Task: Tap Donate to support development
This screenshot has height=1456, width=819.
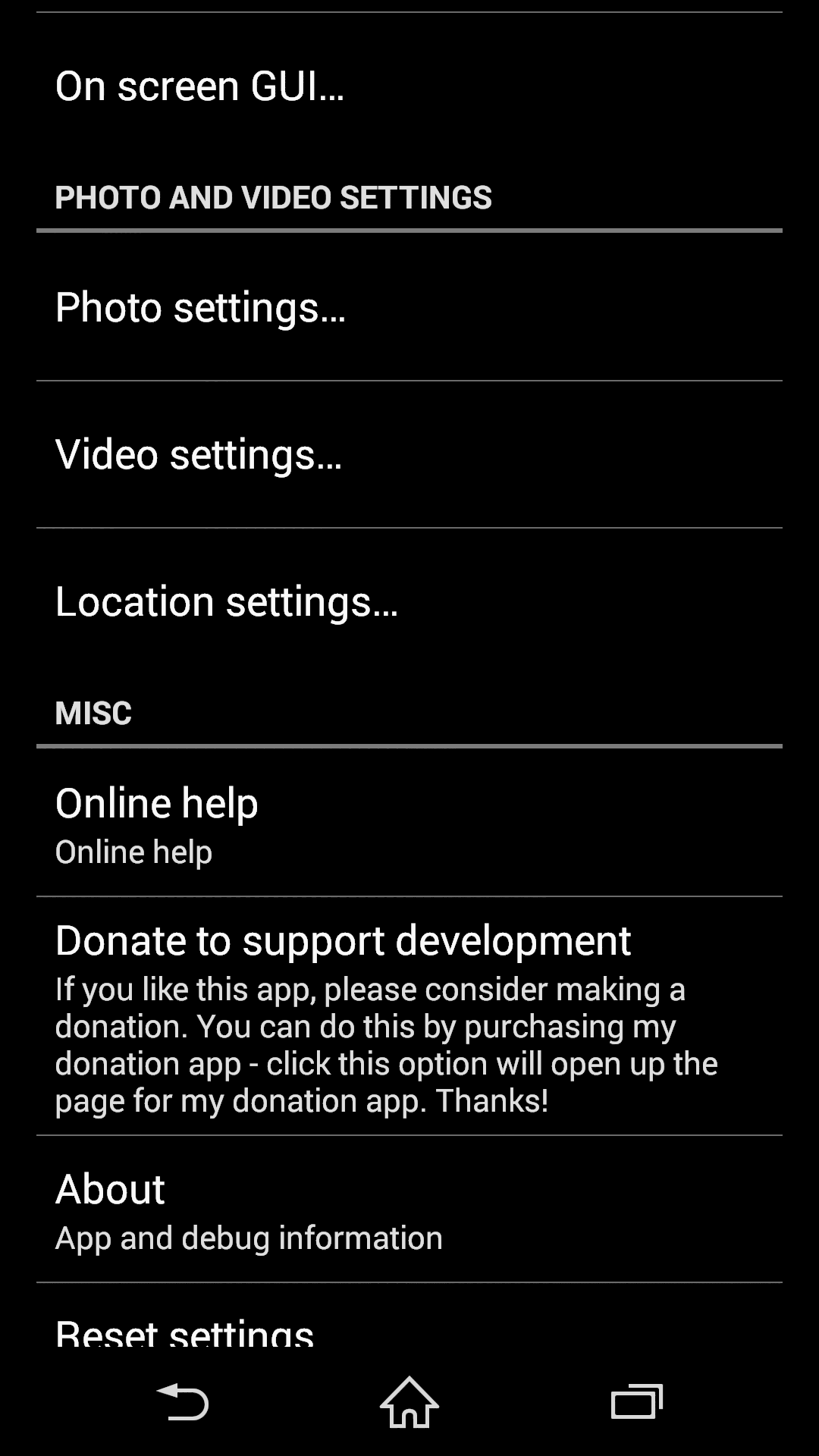Action: tap(409, 1016)
